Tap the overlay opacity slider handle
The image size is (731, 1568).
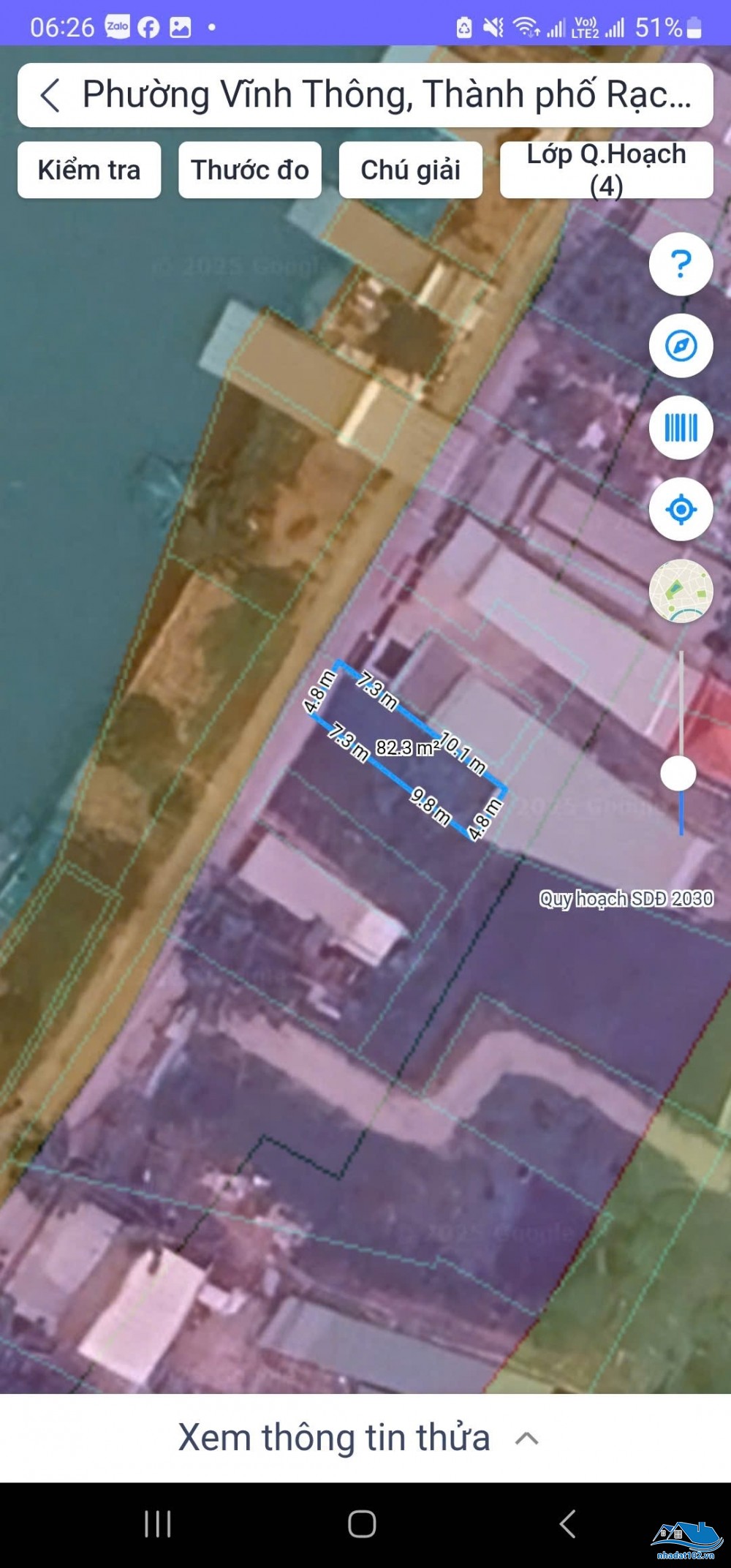coord(678,773)
